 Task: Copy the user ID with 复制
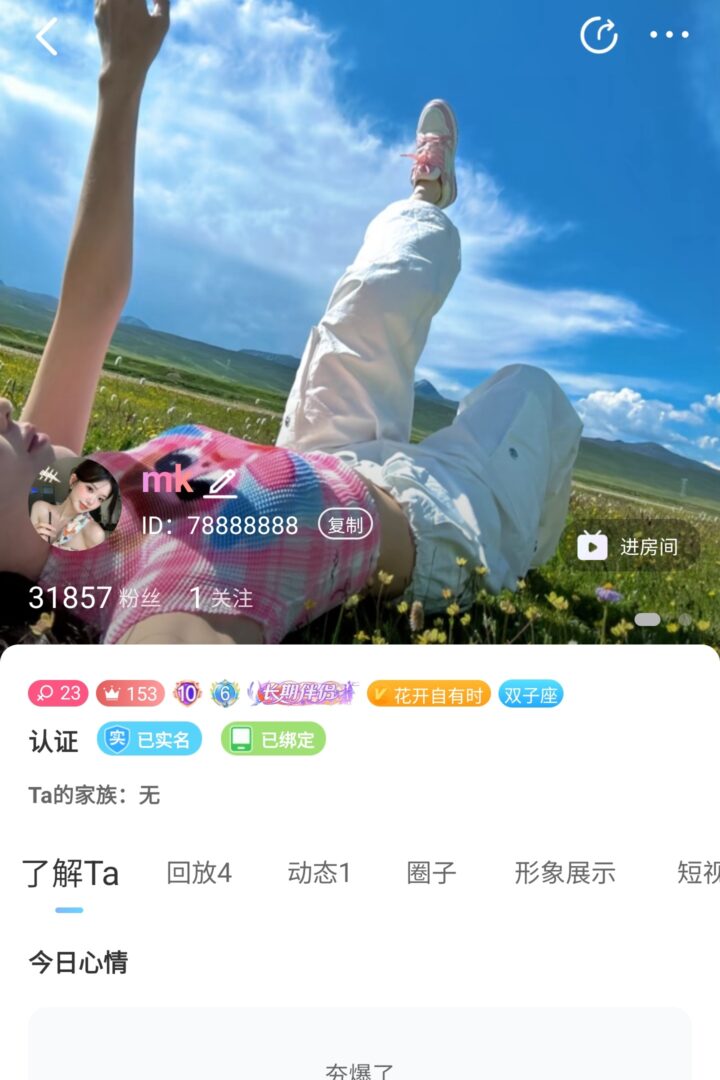pyautogui.click(x=345, y=525)
